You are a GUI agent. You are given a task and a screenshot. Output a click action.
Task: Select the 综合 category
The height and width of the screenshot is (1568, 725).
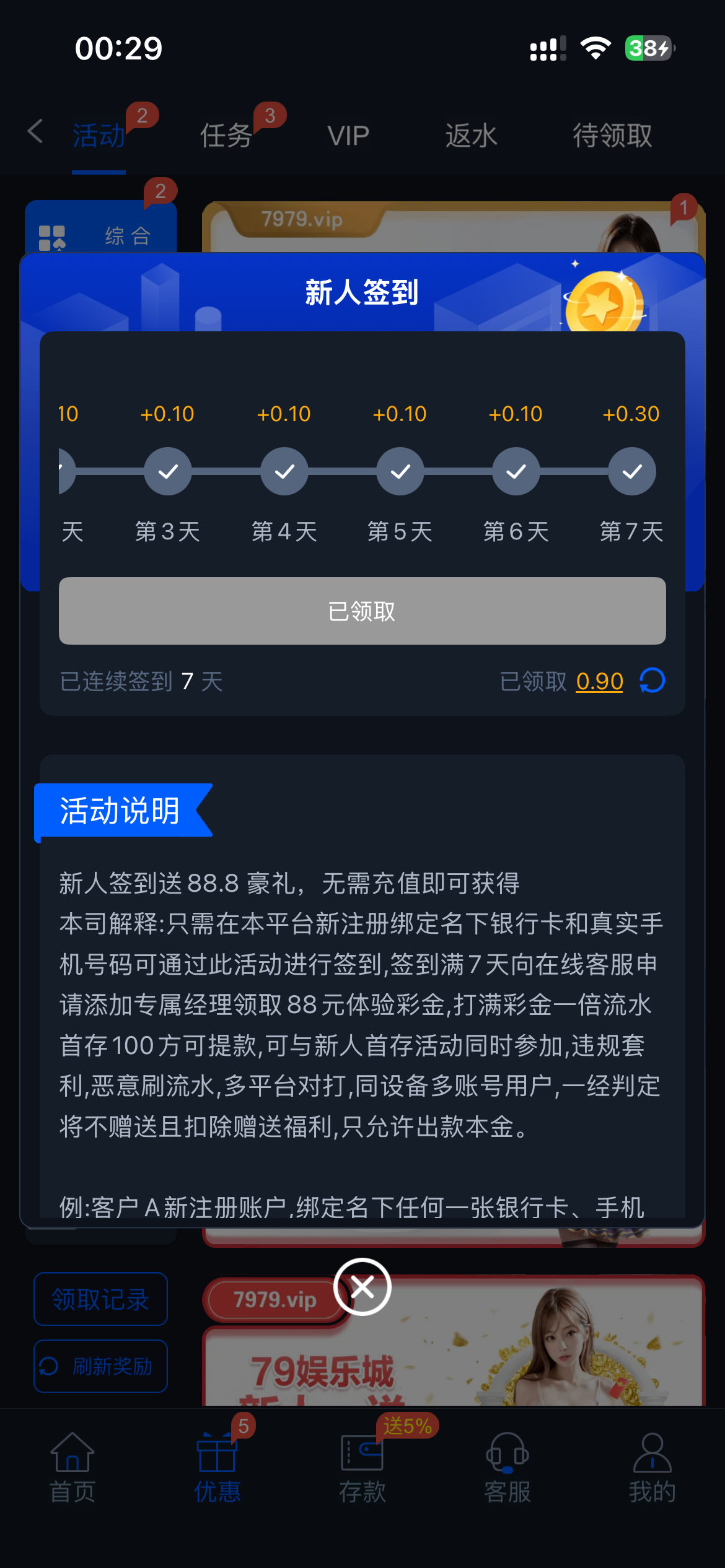[100, 232]
